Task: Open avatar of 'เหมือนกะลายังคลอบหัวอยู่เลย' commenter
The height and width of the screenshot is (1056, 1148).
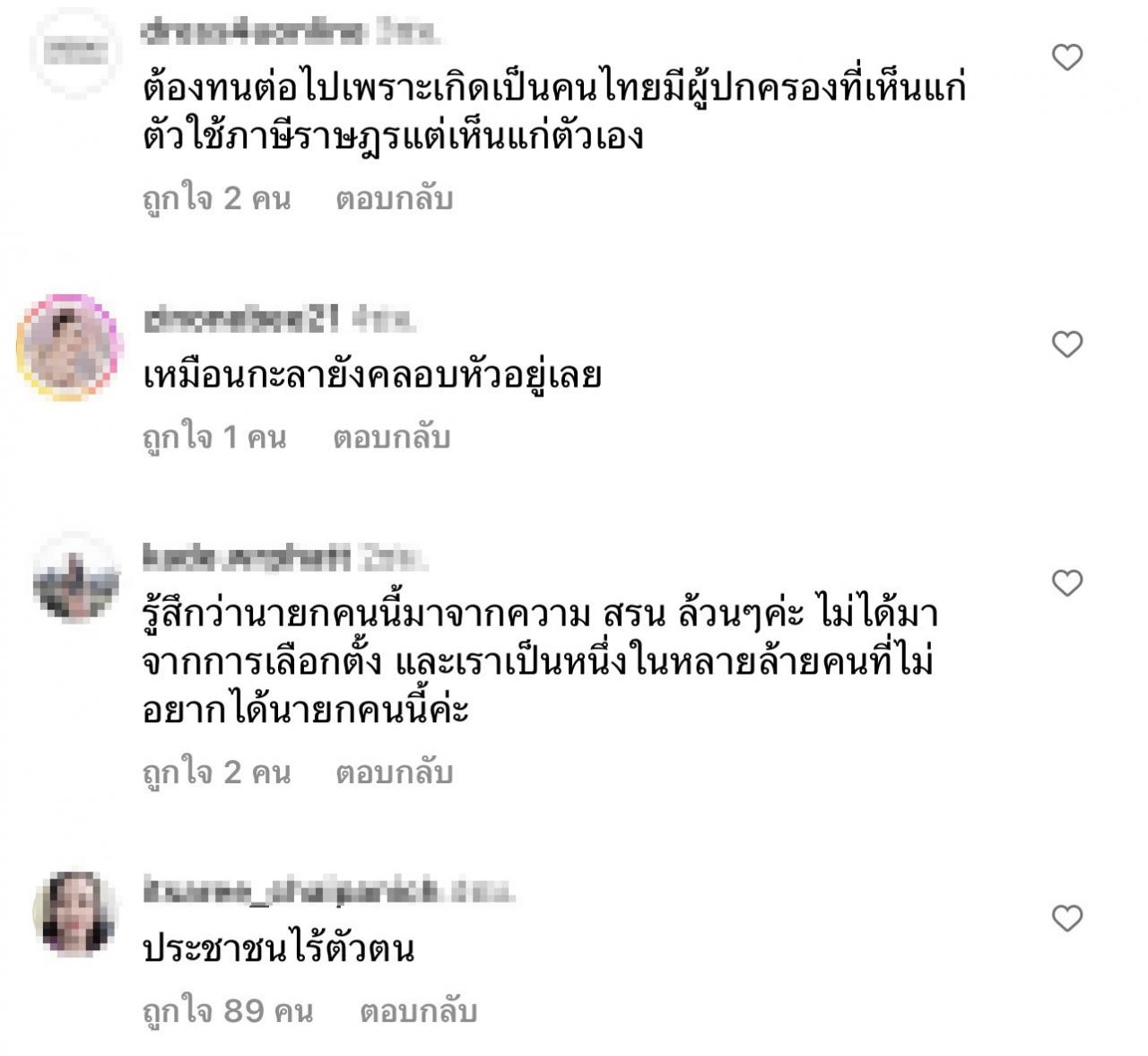Action: (68, 346)
